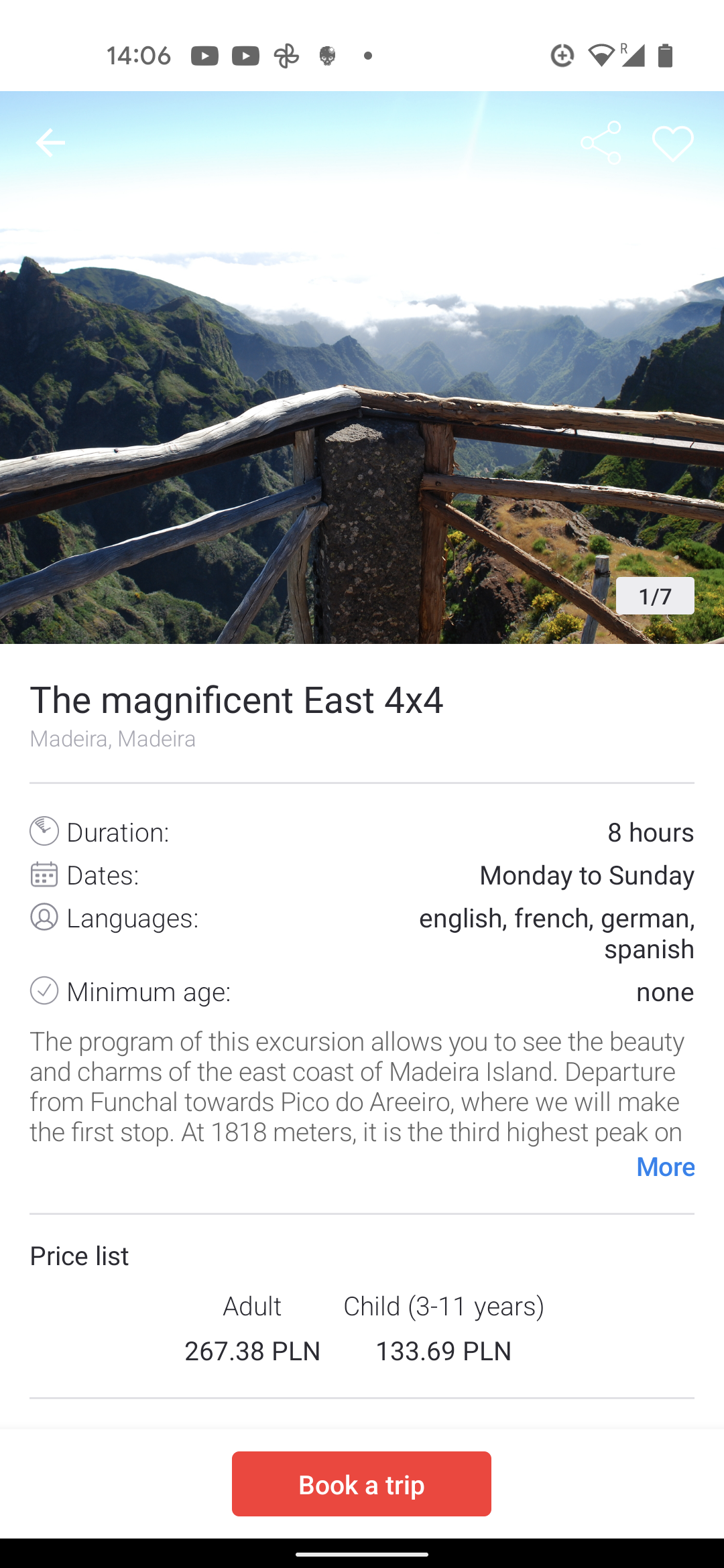This screenshot has height=1568, width=724.
Task: Share this excursion
Action: (x=601, y=143)
